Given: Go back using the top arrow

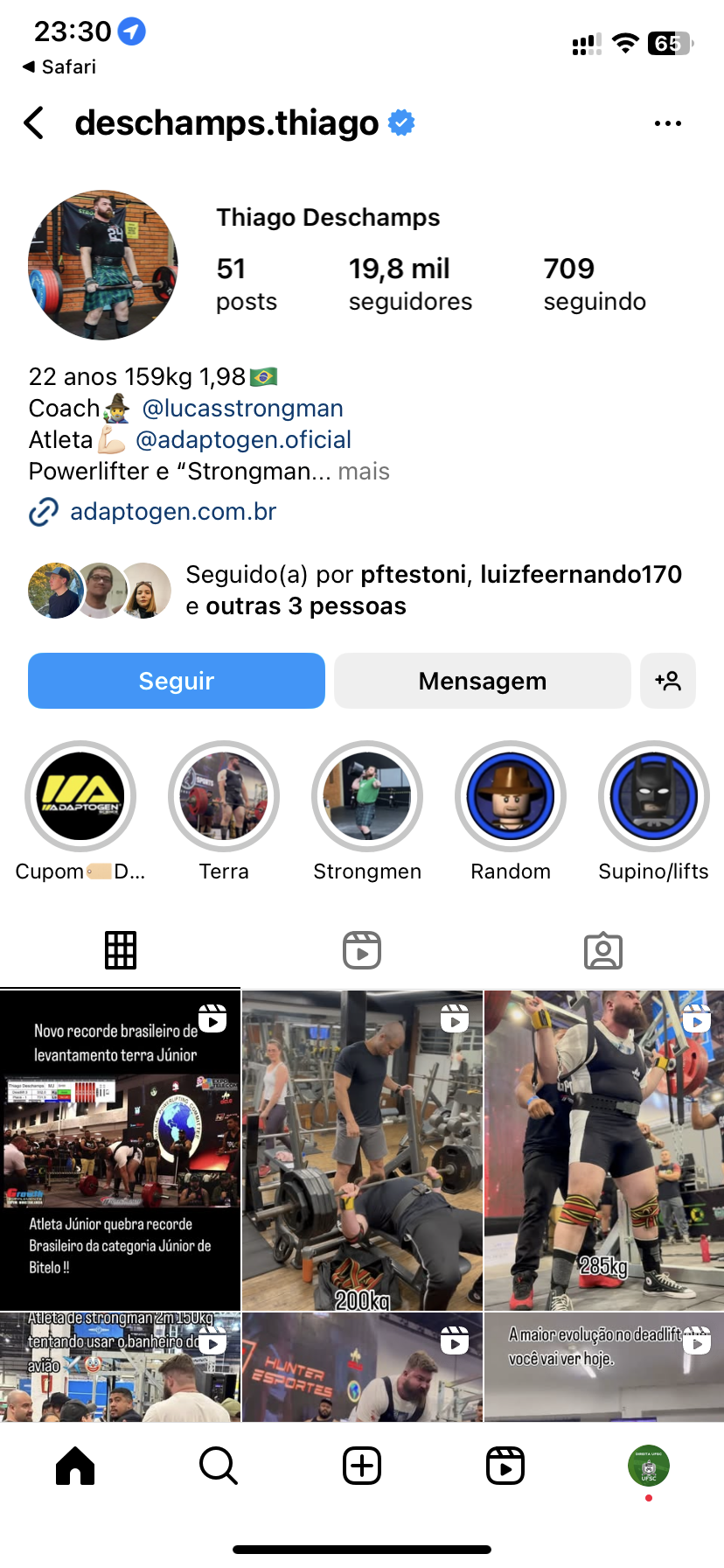Looking at the screenshot, I should tap(35, 123).
